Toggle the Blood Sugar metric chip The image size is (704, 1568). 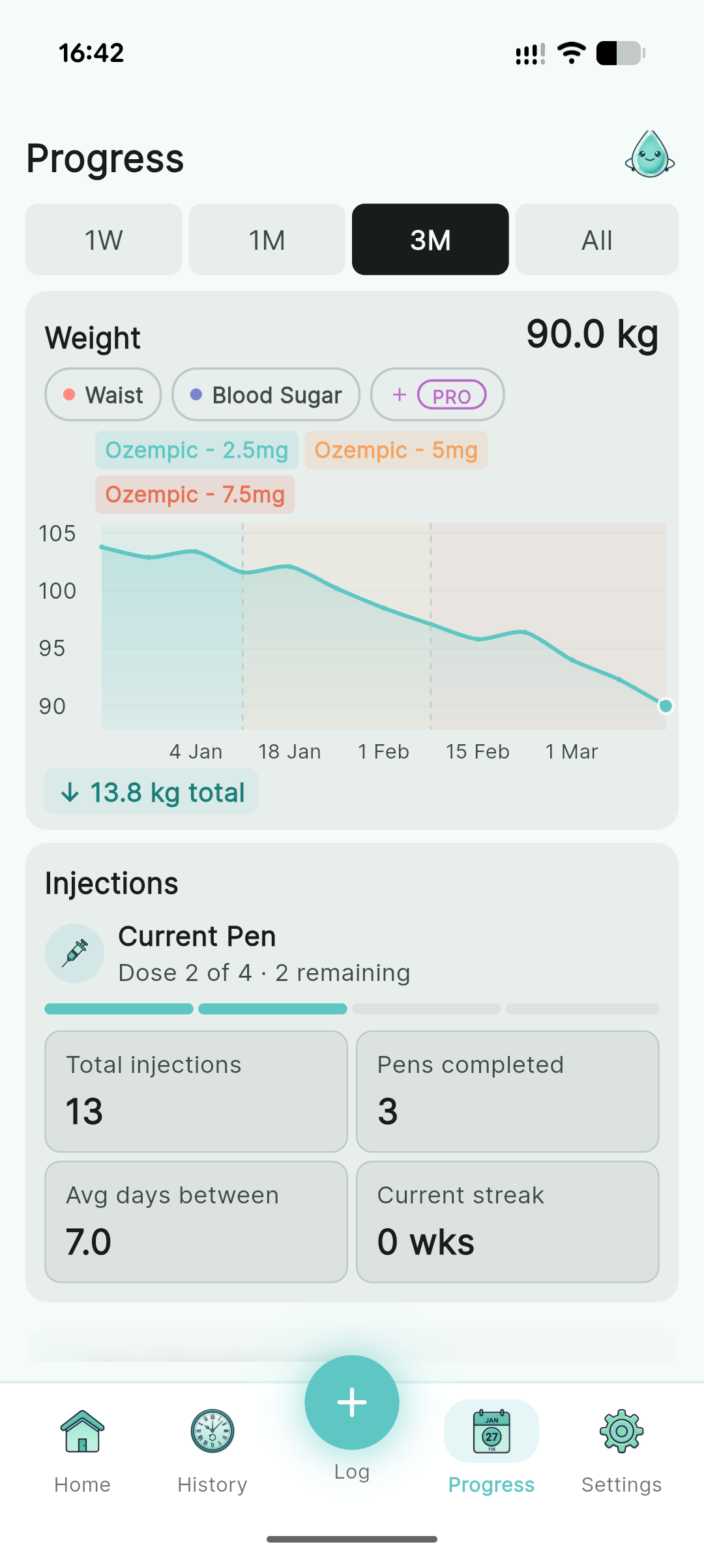coord(265,395)
